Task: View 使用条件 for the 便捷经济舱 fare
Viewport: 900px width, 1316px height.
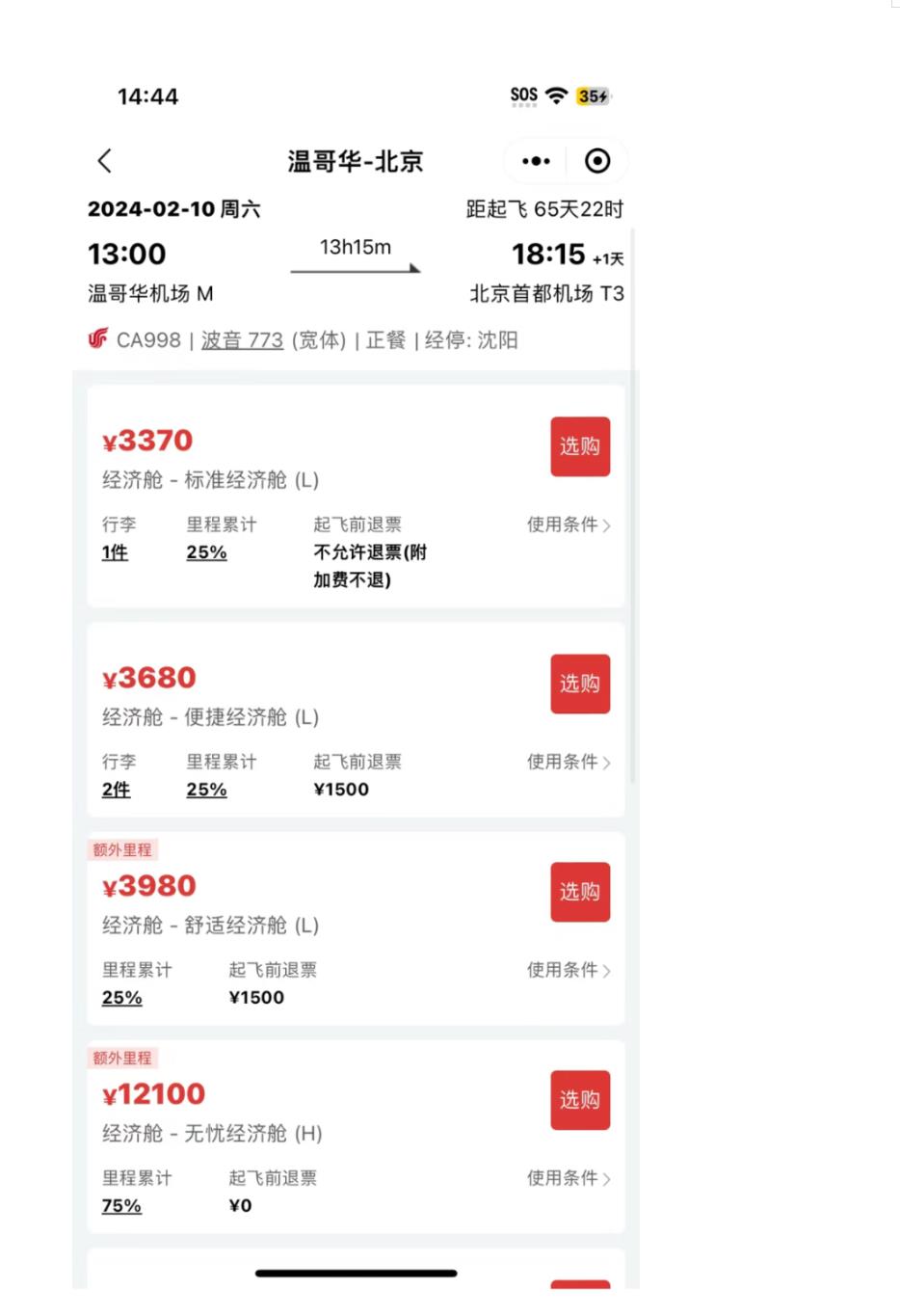Action: coord(568,762)
